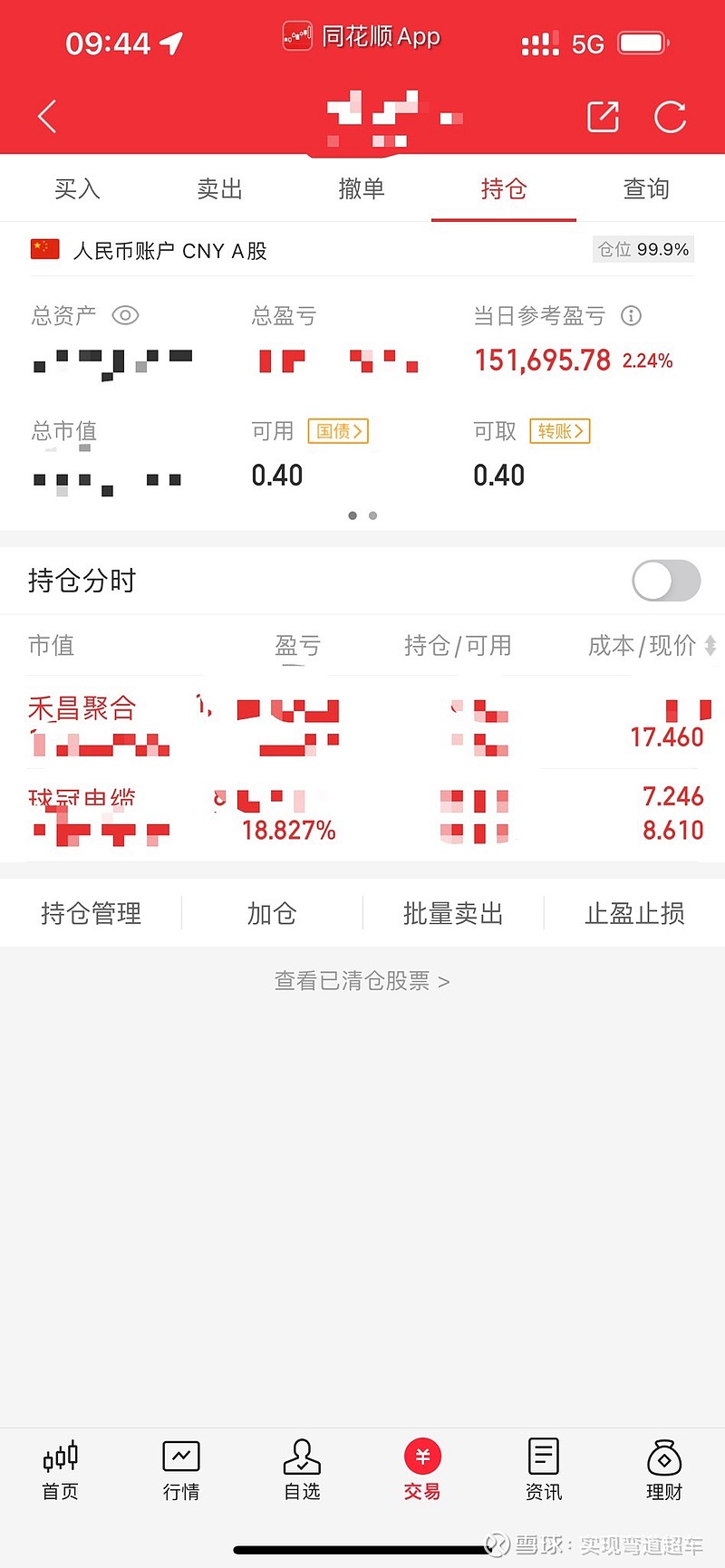This screenshot has width=725, height=1568.
Task: Open the 国债 chevron beside 可用
Action: (338, 432)
